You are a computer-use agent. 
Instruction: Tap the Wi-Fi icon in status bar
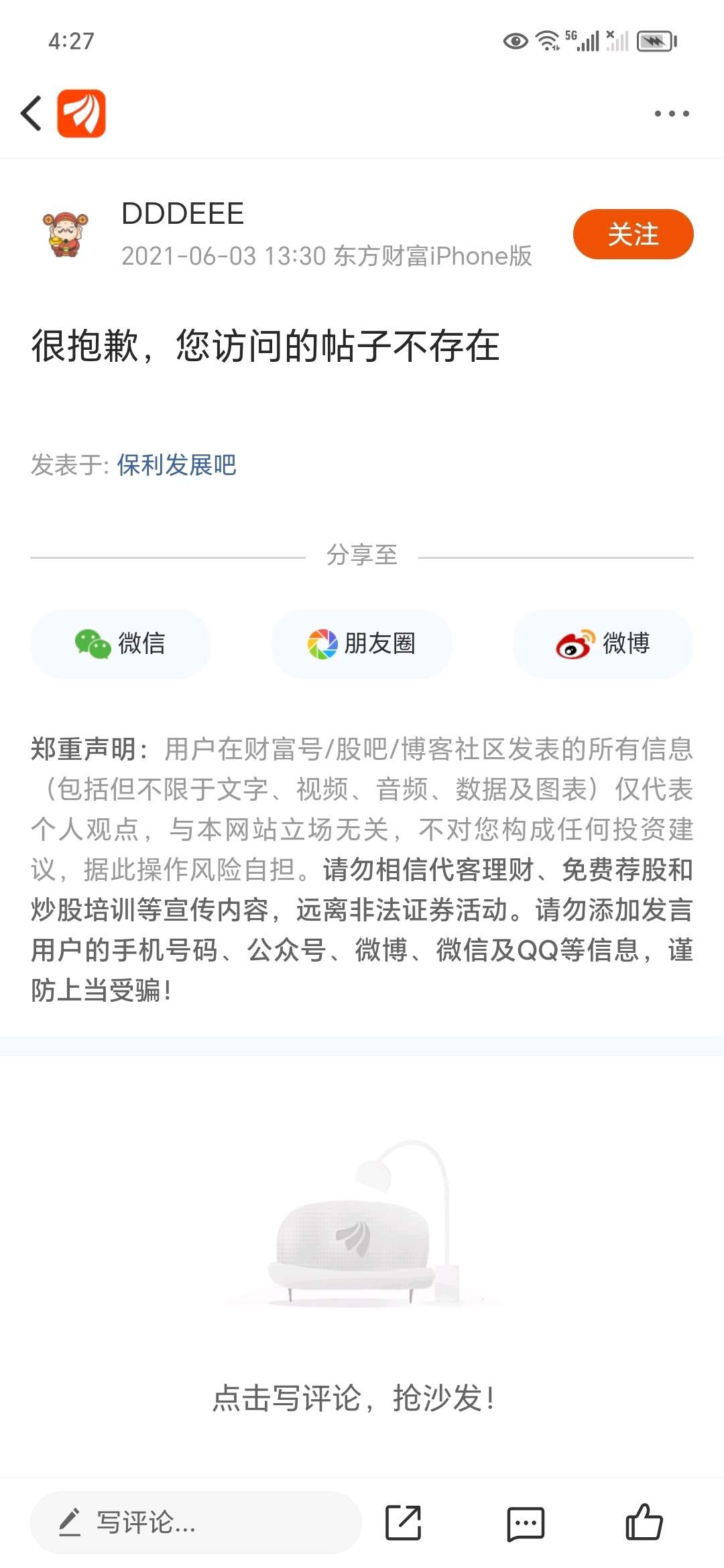point(548,40)
